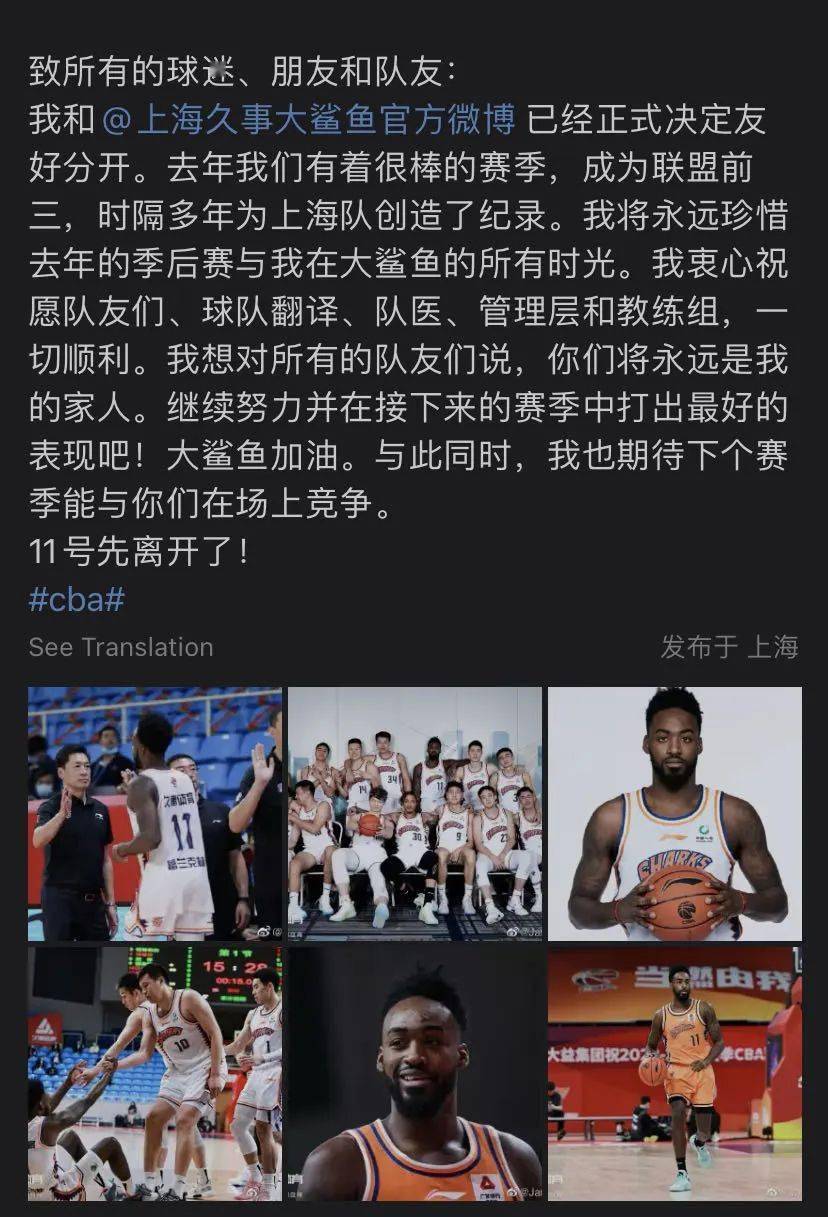The width and height of the screenshot is (828, 1217).
Task: Open game photo of teammates helping a player up
Action: [x=155, y=1073]
